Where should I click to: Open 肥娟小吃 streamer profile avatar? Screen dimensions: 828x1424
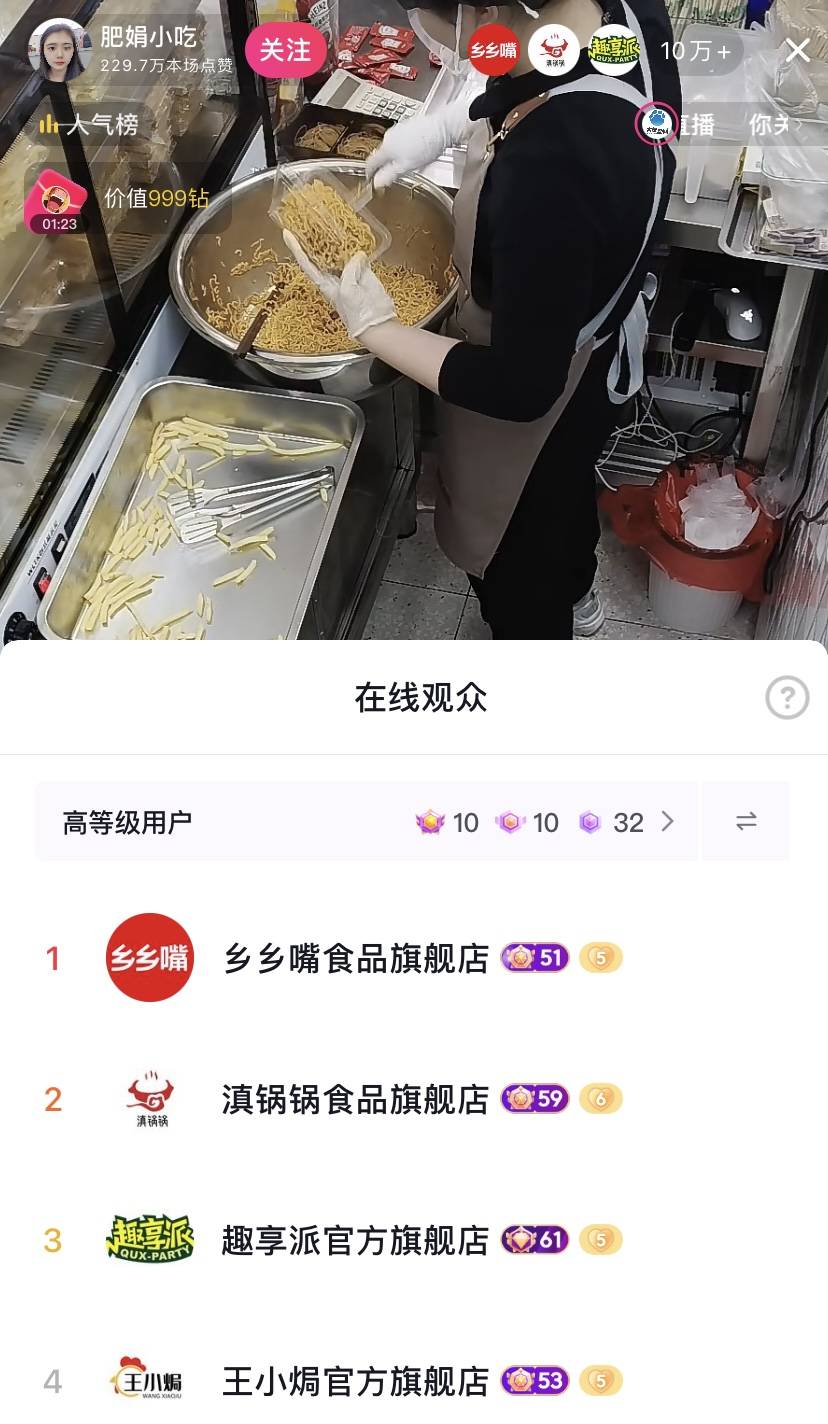59,50
